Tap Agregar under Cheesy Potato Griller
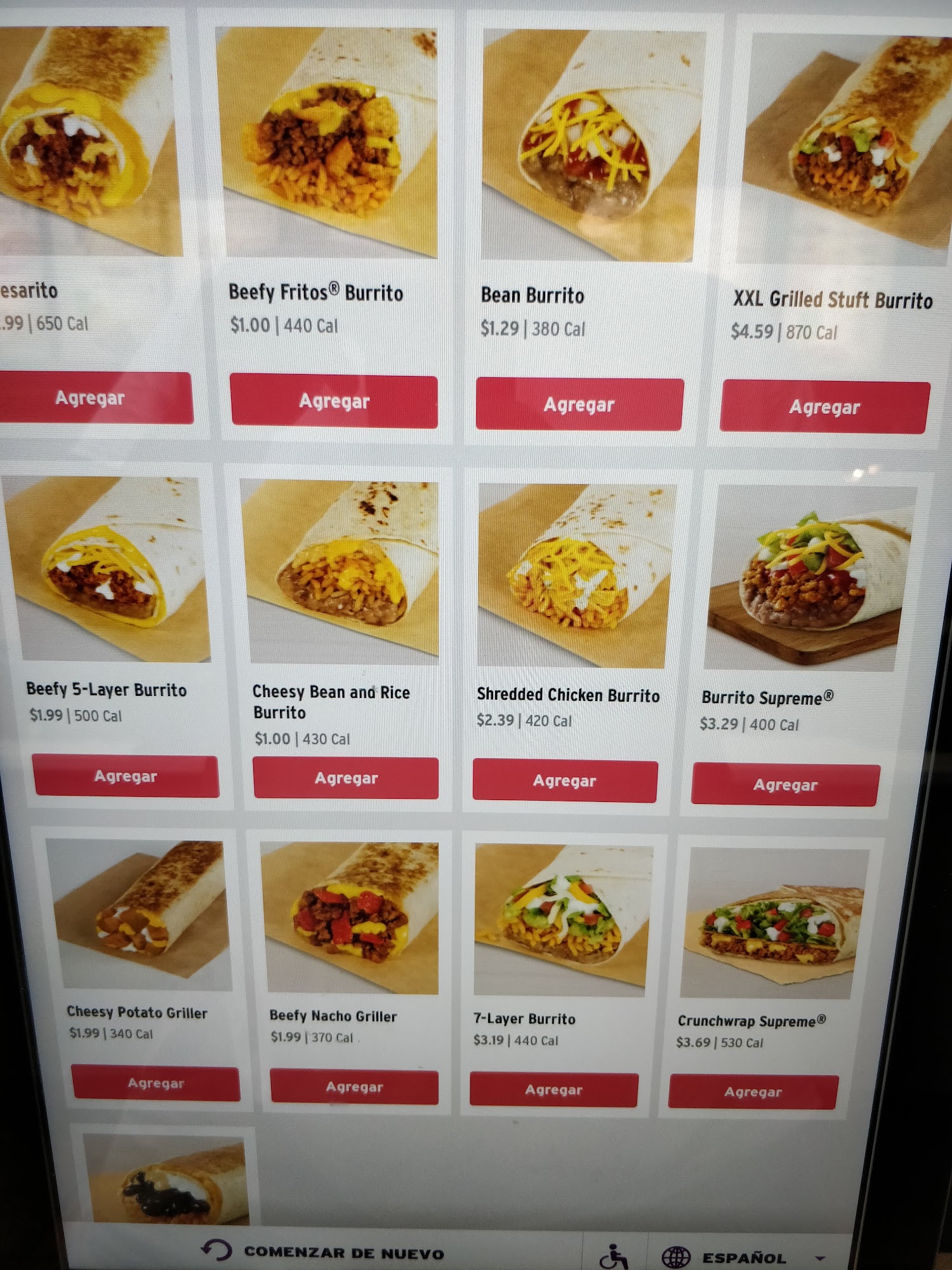Viewport: 952px width, 1270px height. pyautogui.click(x=156, y=1083)
